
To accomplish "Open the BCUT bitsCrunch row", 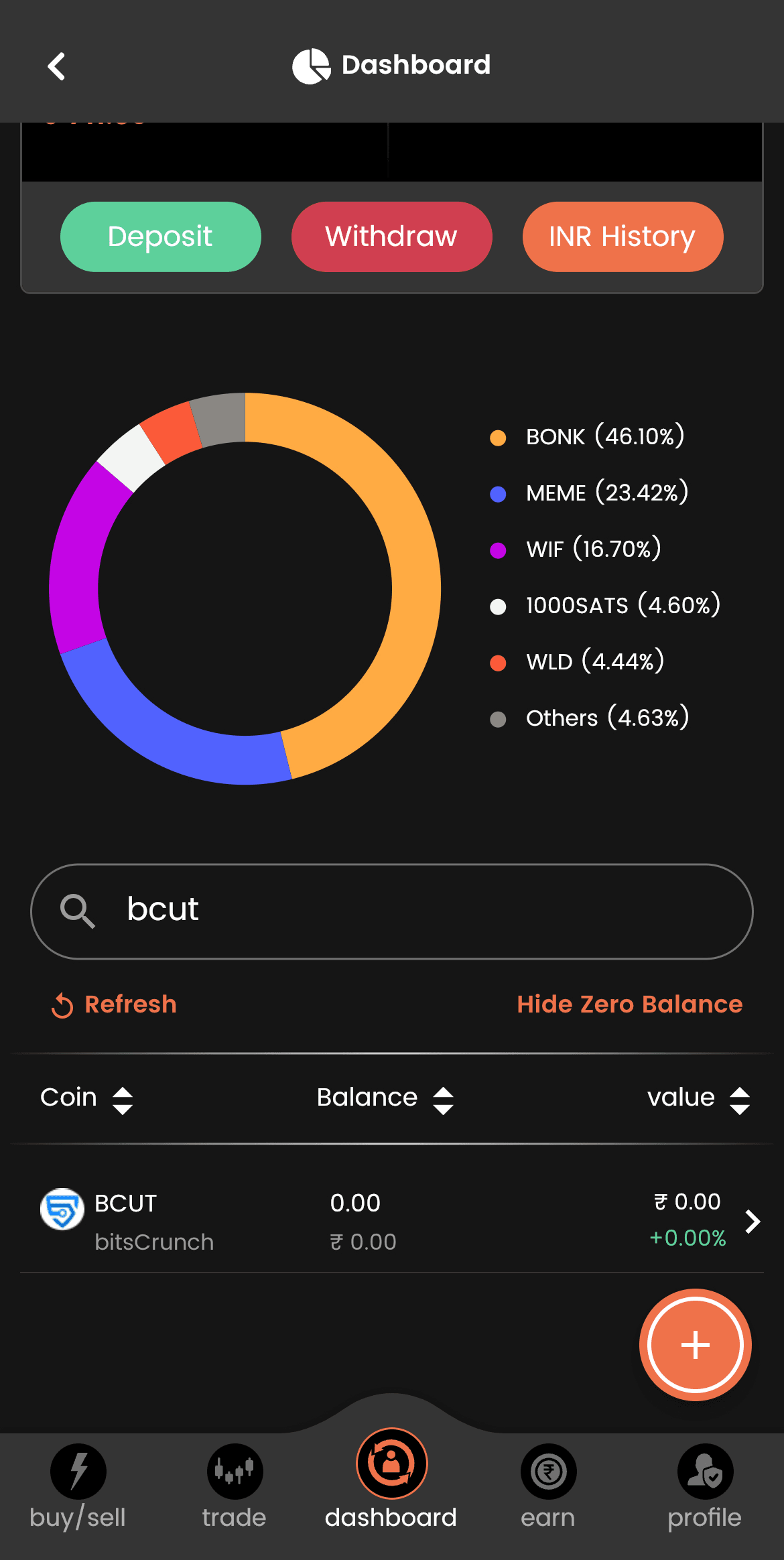I will click(392, 1221).
